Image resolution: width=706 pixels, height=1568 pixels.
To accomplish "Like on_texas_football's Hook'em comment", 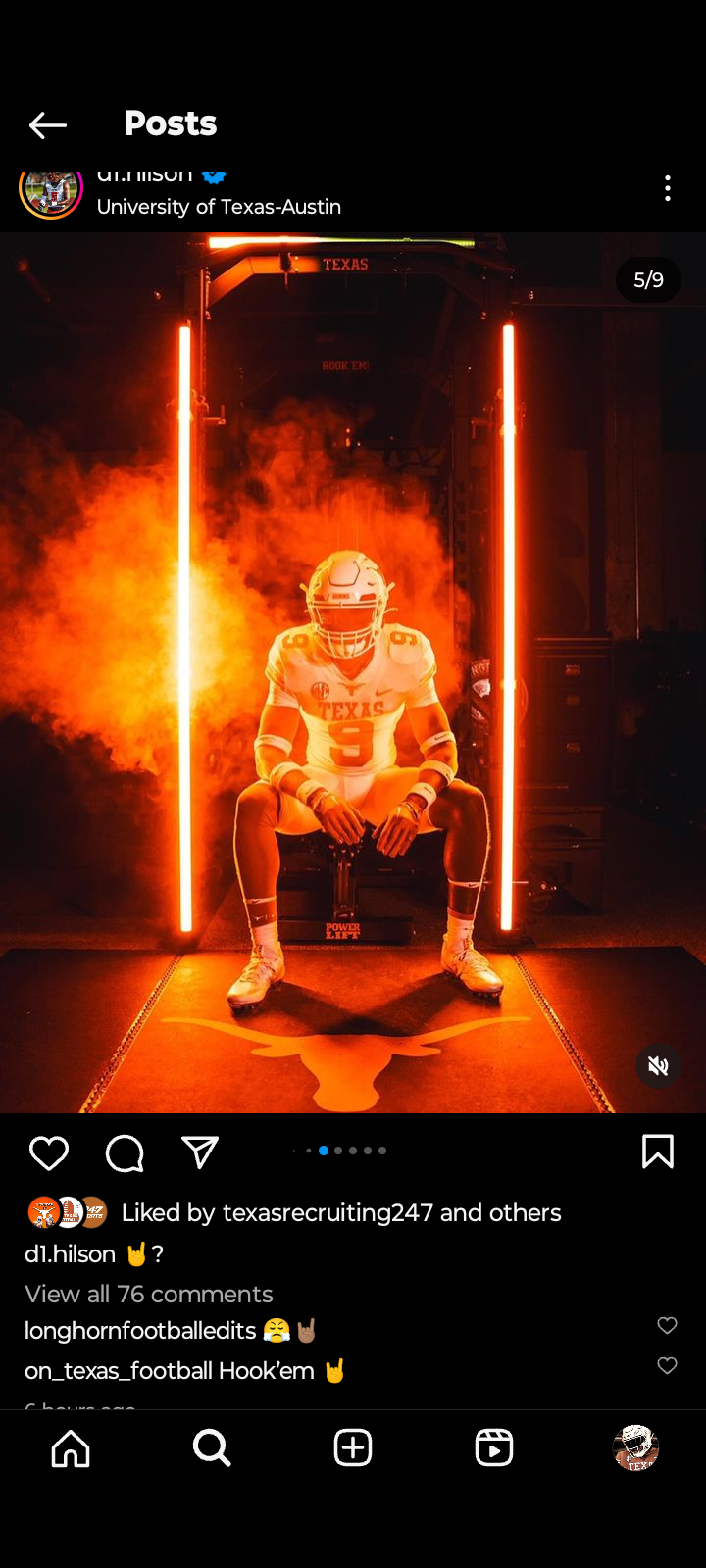I will coord(667,1365).
